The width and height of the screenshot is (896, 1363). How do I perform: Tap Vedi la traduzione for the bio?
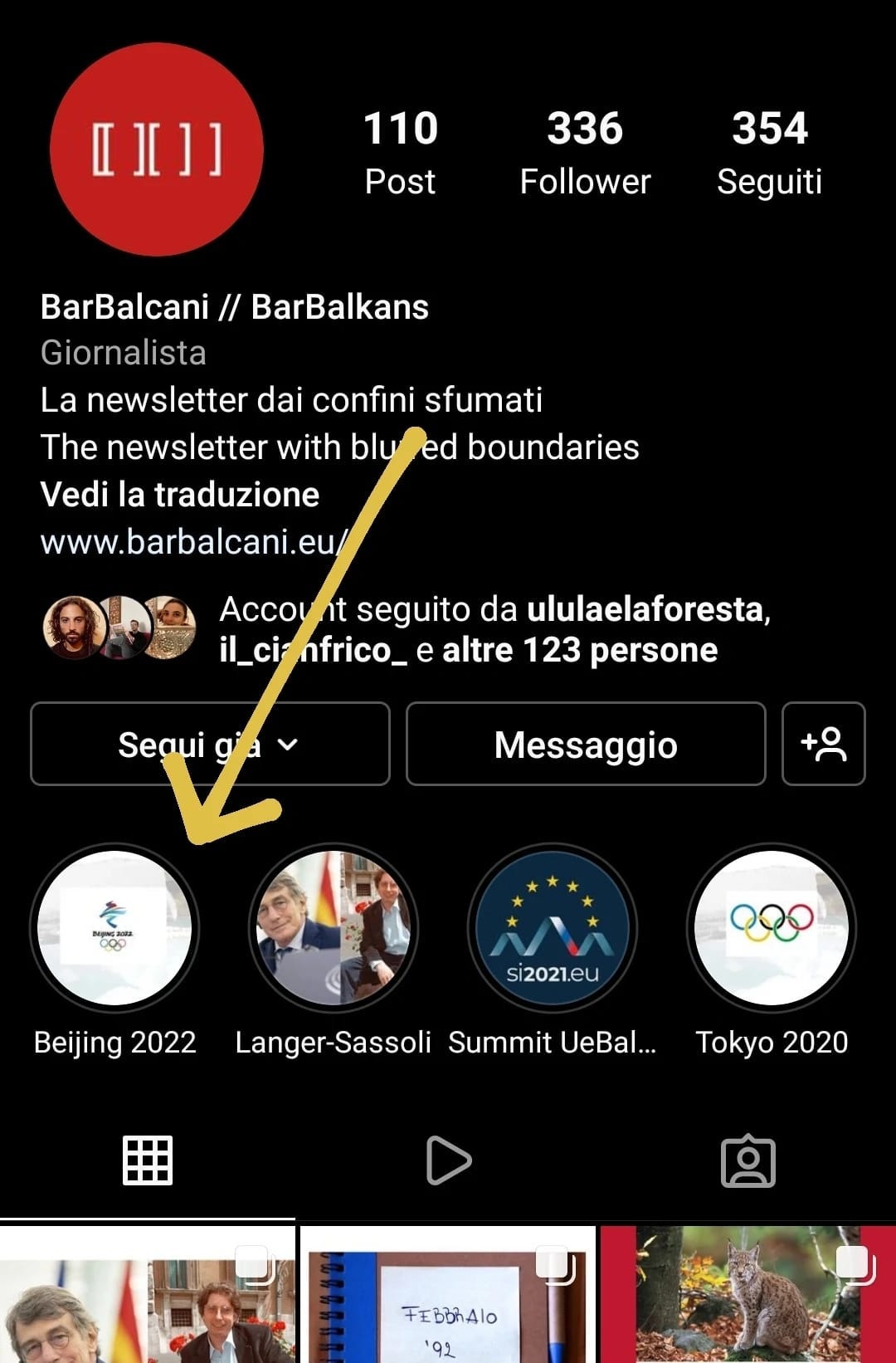[x=180, y=495]
